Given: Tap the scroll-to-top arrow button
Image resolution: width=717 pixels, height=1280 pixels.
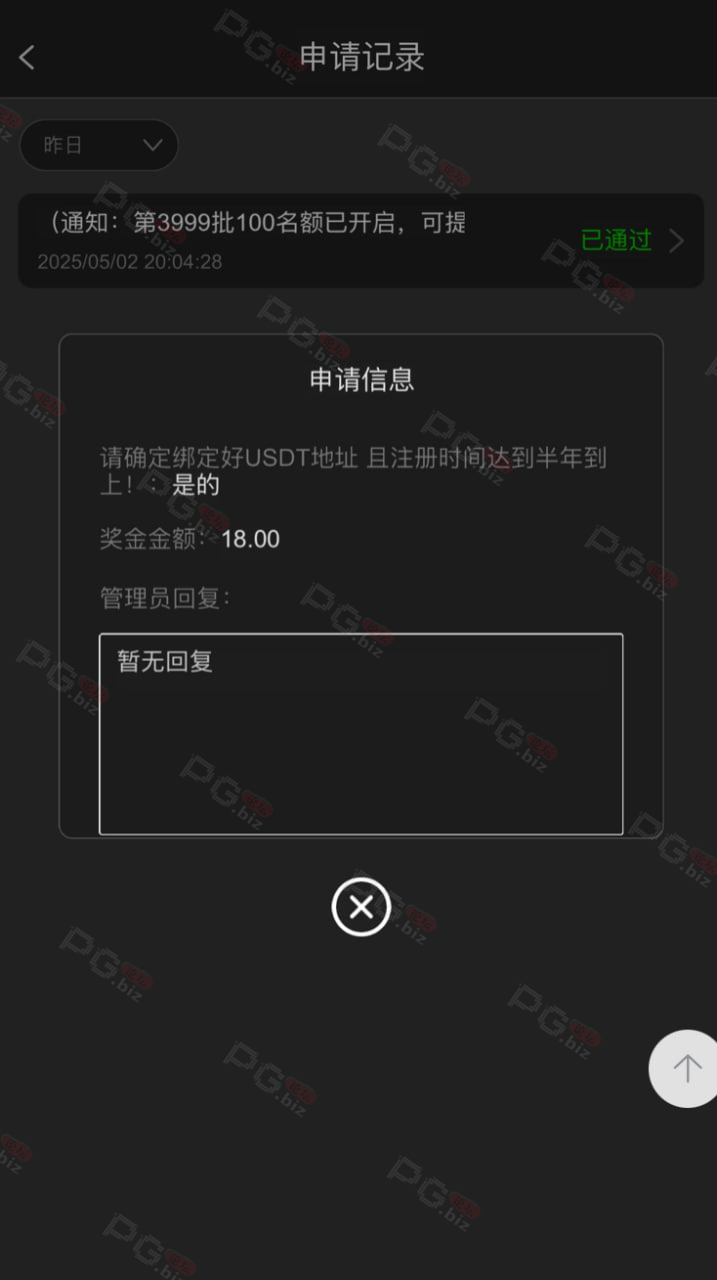Looking at the screenshot, I should pos(686,1068).
